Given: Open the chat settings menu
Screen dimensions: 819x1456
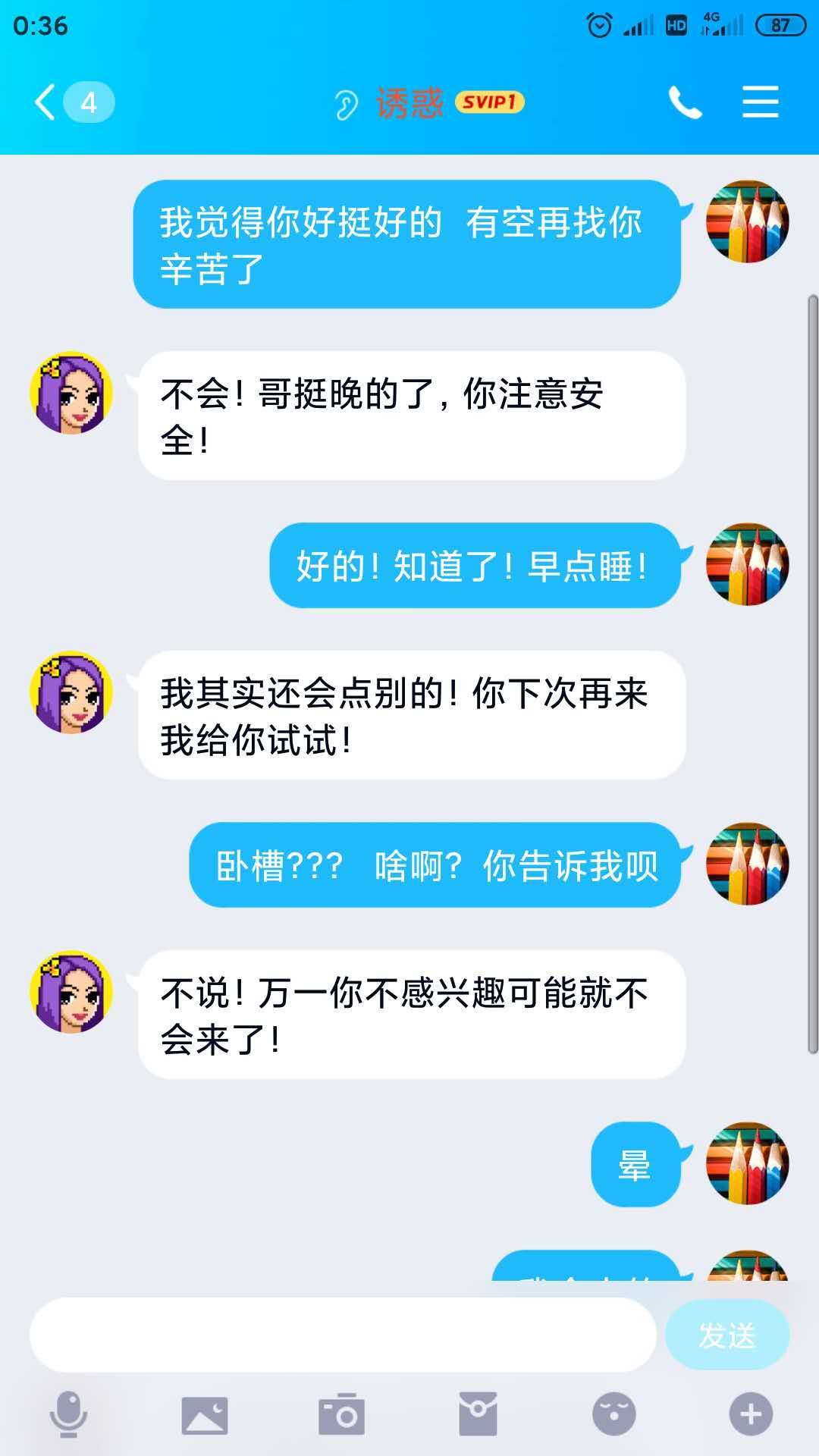Looking at the screenshot, I should click(760, 102).
